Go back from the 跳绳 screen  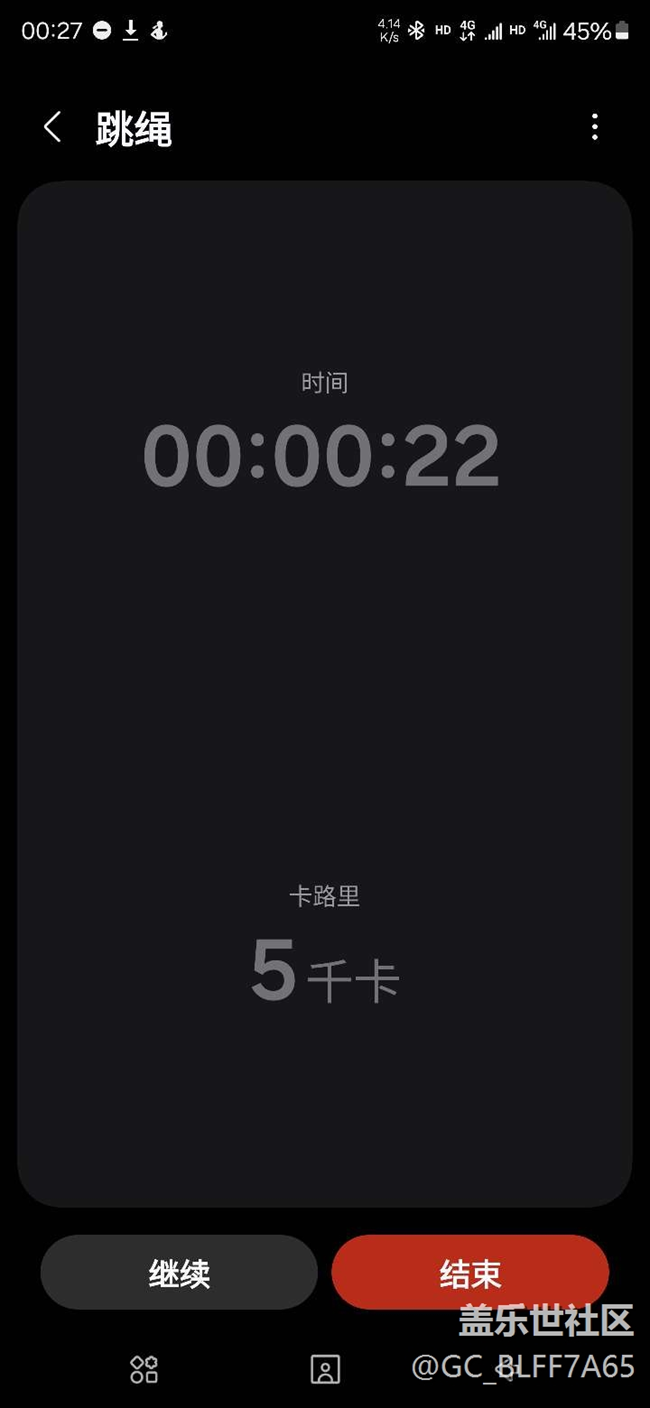52,127
